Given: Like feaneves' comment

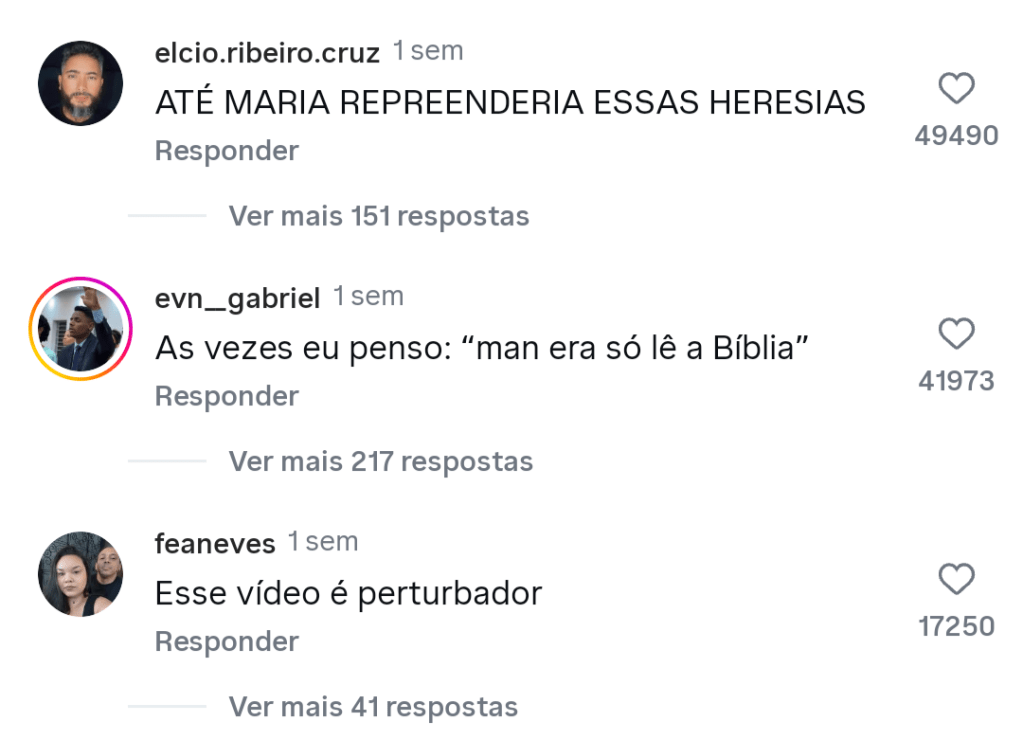Looking at the screenshot, I should click(957, 580).
